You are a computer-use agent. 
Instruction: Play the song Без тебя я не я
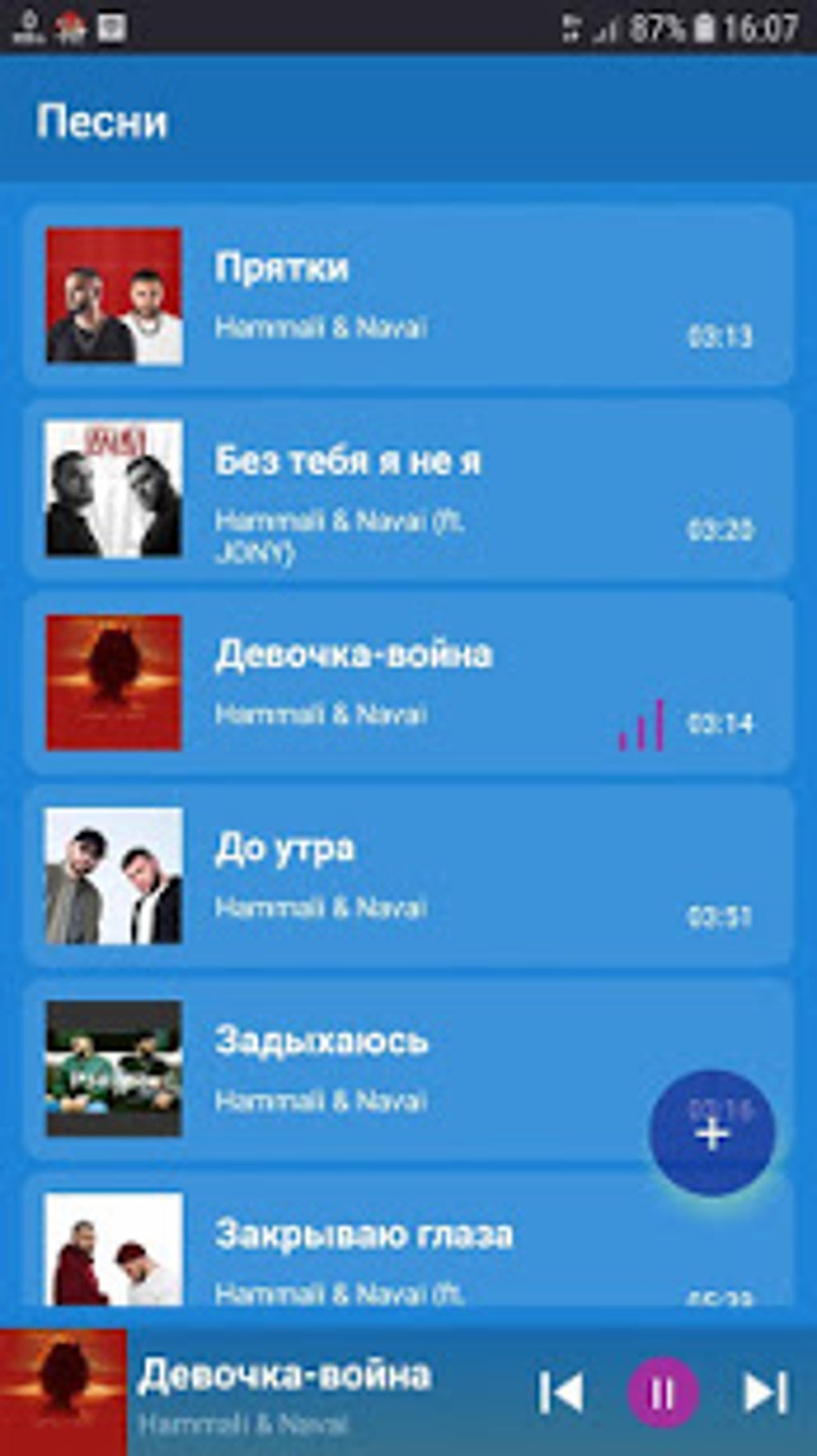408,489
